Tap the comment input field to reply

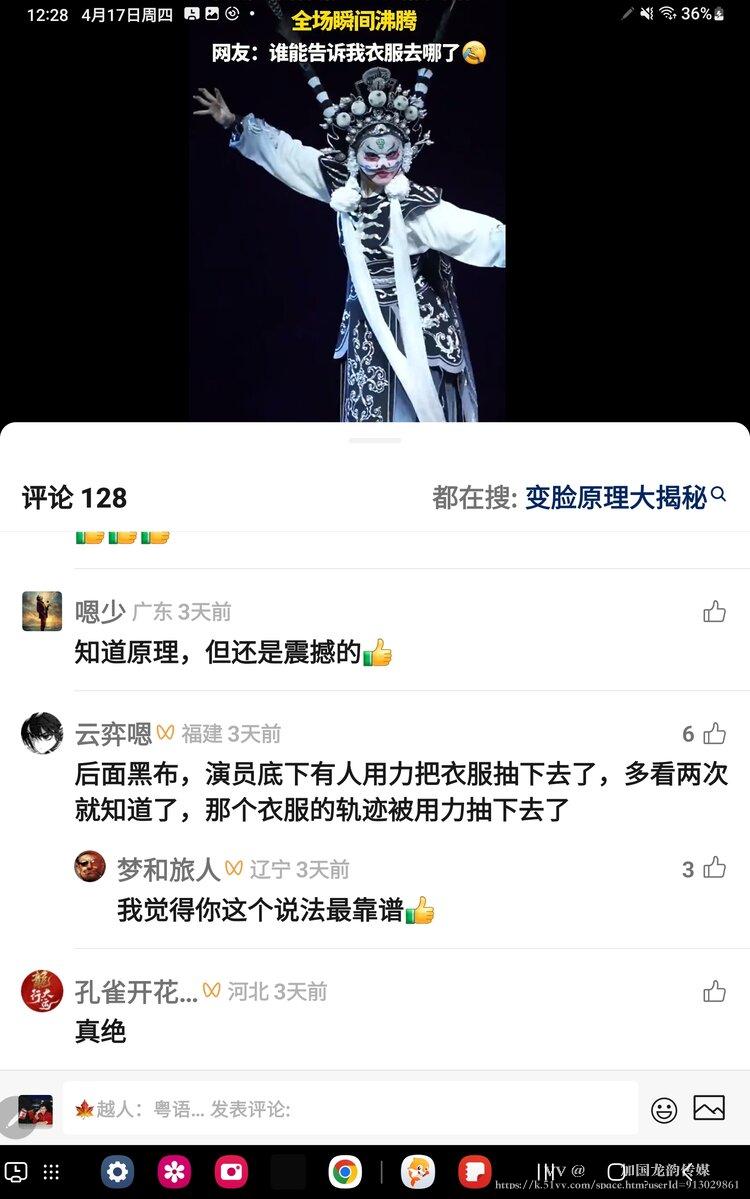[x=350, y=1108]
